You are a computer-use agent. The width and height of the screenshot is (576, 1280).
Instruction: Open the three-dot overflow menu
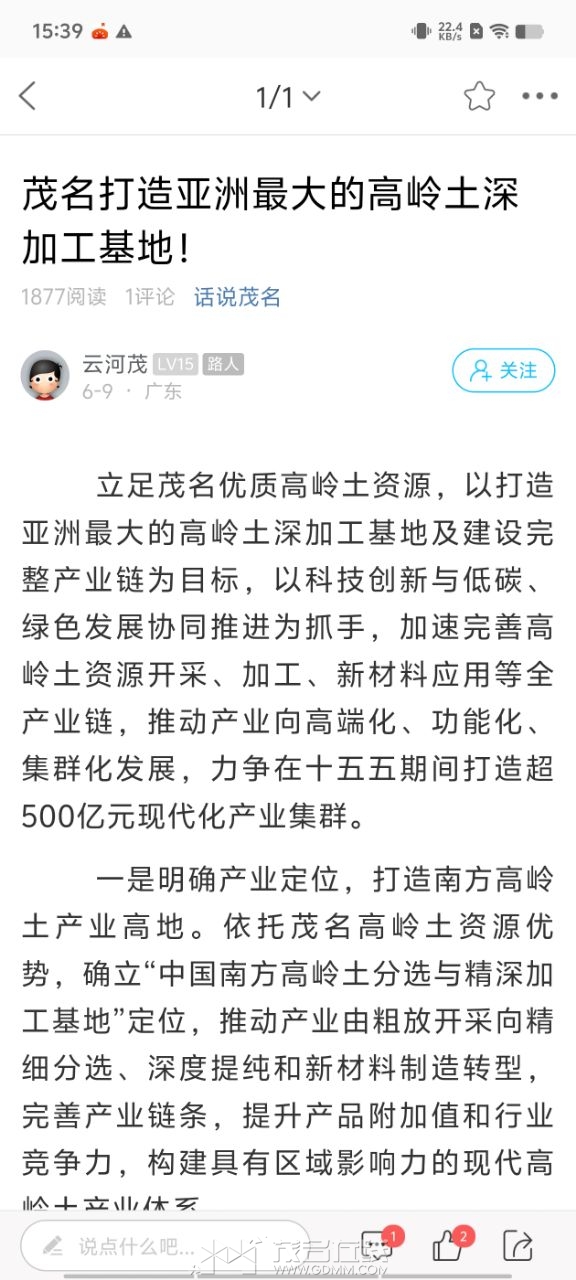click(x=540, y=97)
